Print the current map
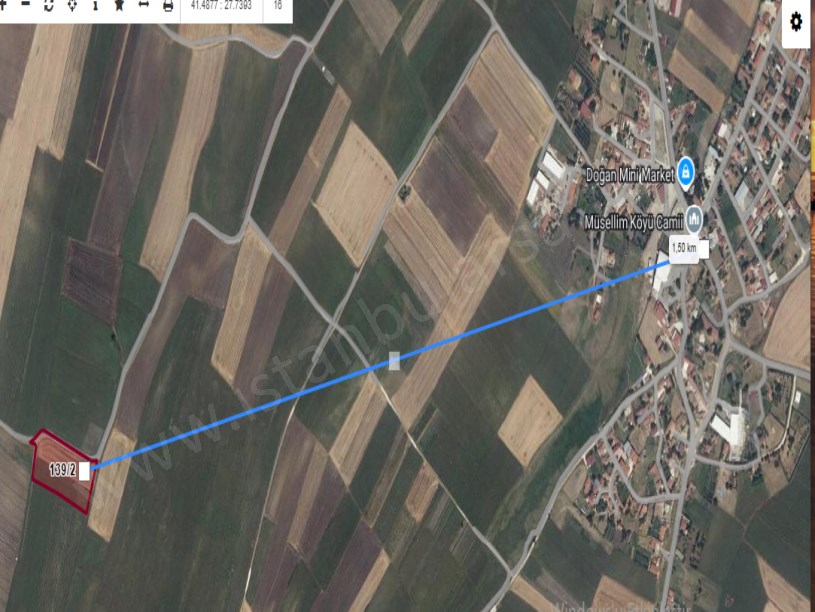The height and width of the screenshot is (612, 815). click(x=167, y=6)
